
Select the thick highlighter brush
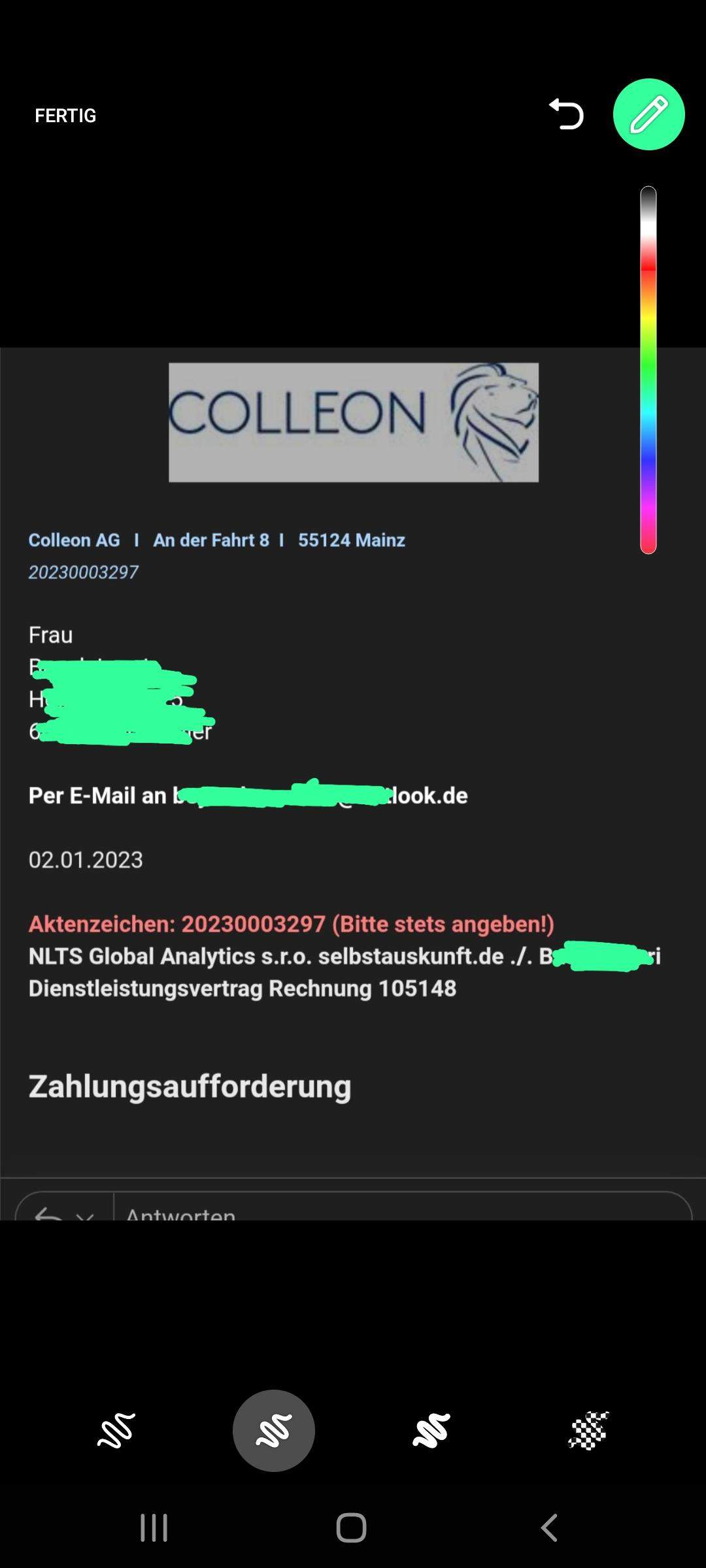(x=431, y=1430)
